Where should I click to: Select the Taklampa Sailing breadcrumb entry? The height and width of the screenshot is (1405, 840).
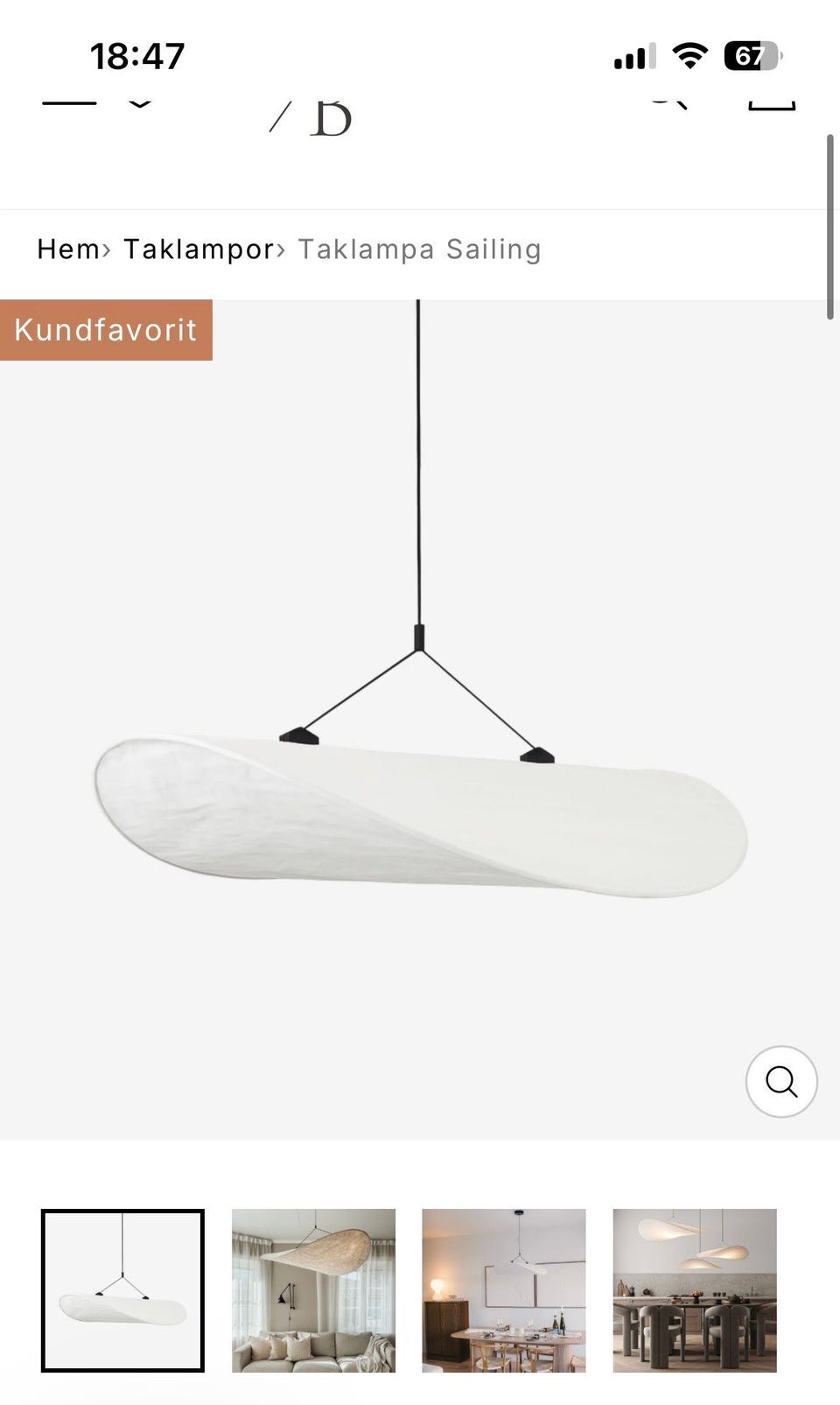click(x=419, y=249)
